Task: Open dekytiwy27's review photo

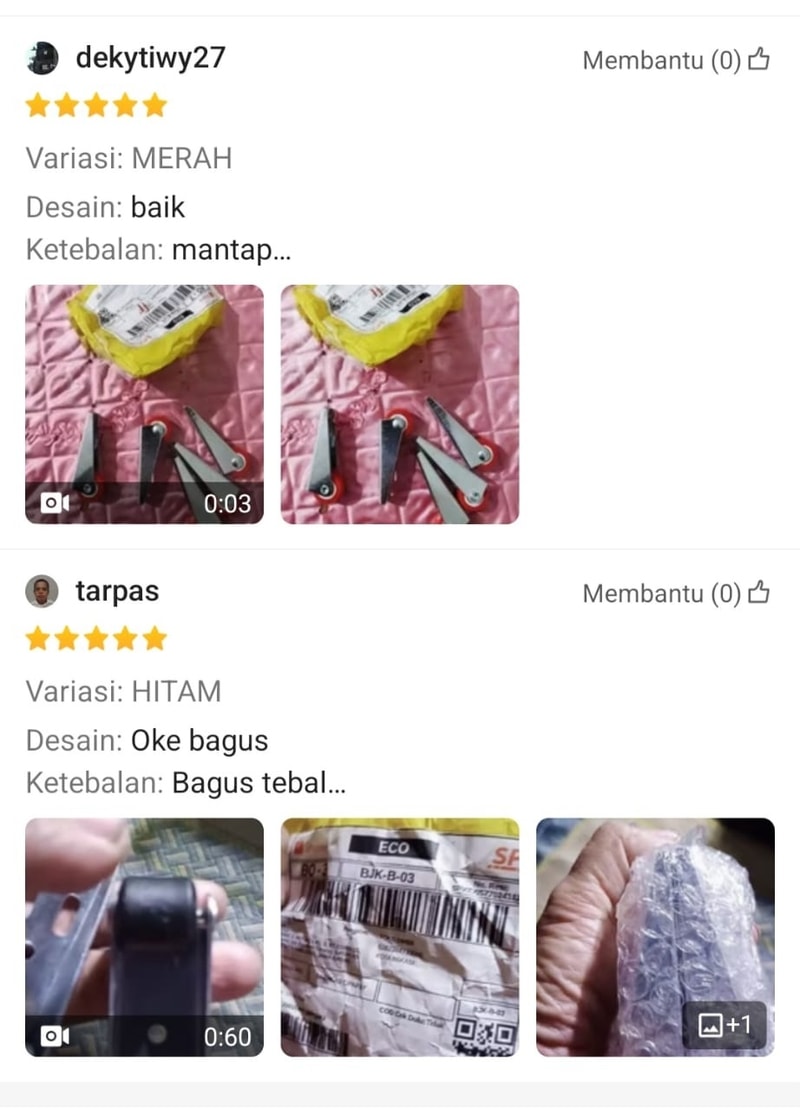Action: click(x=400, y=404)
